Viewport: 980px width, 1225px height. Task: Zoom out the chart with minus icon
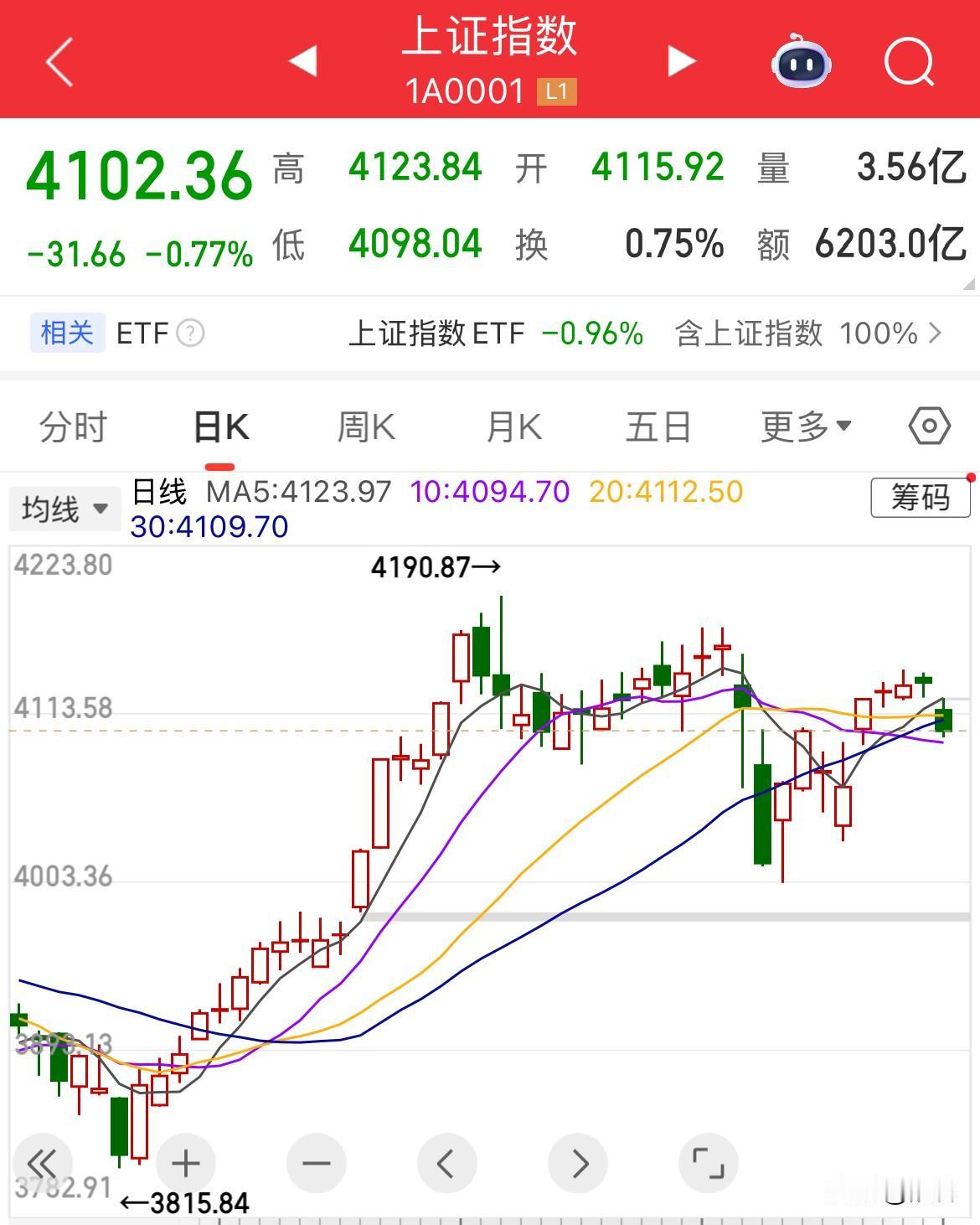tap(316, 1163)
